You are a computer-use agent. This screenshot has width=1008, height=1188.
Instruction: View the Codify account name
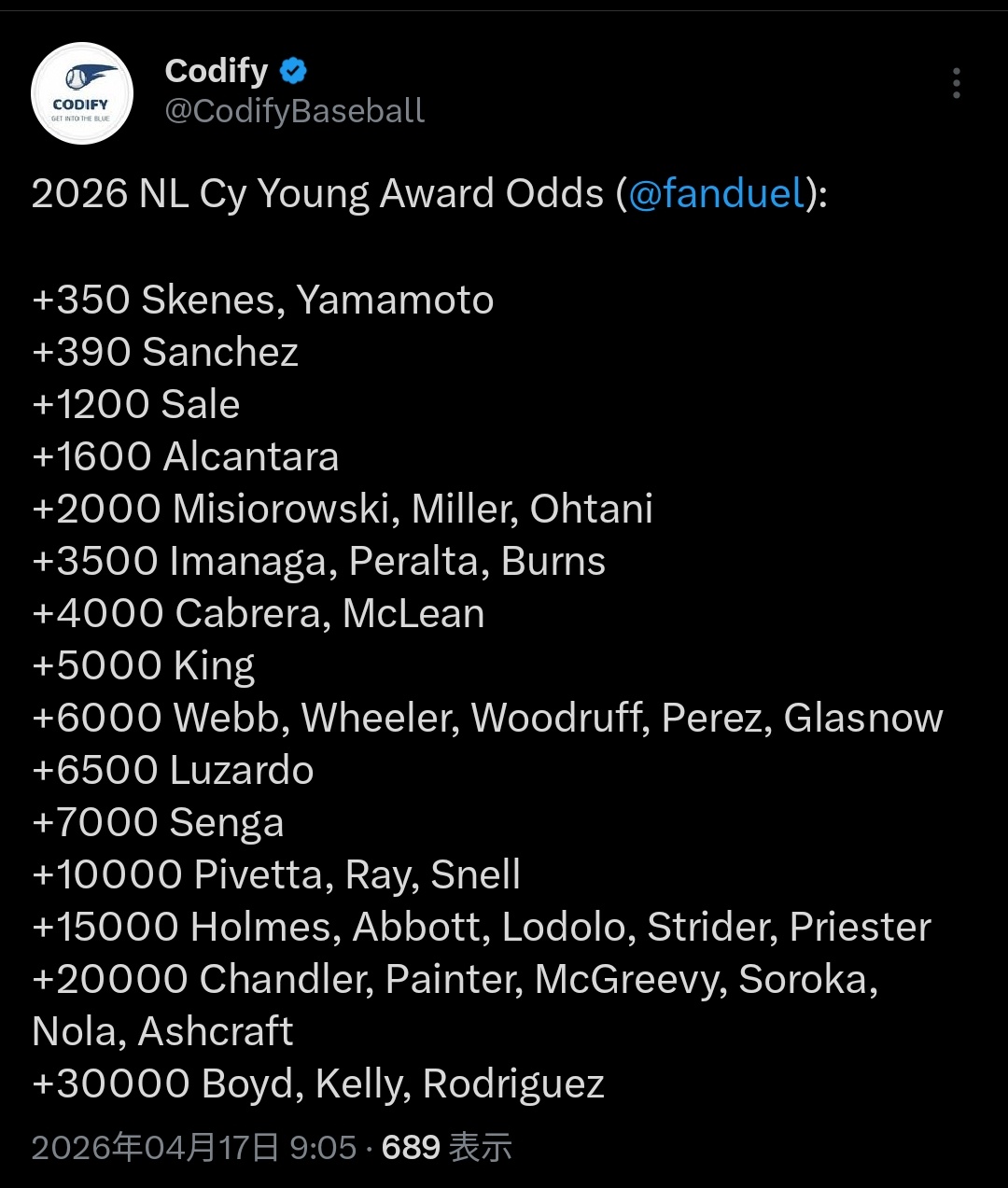click(x=217, y=71)
